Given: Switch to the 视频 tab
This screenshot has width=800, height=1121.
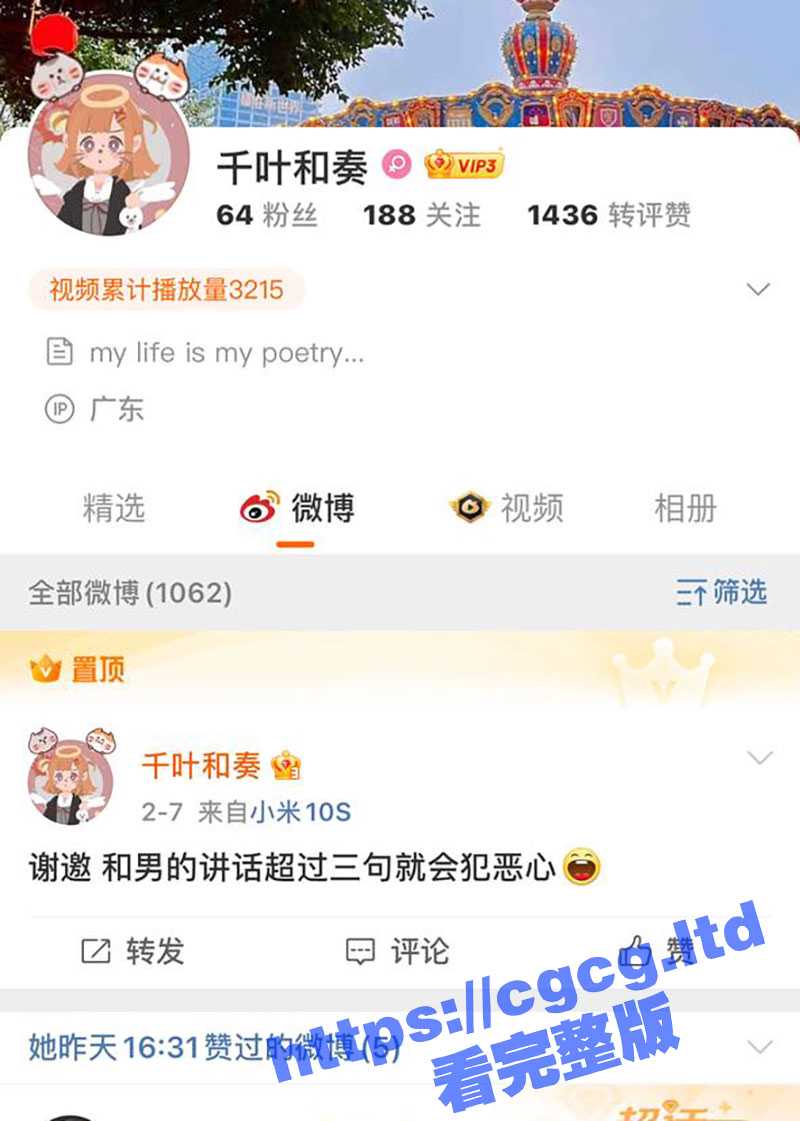Looking at the screenshot, I should 507,508.
